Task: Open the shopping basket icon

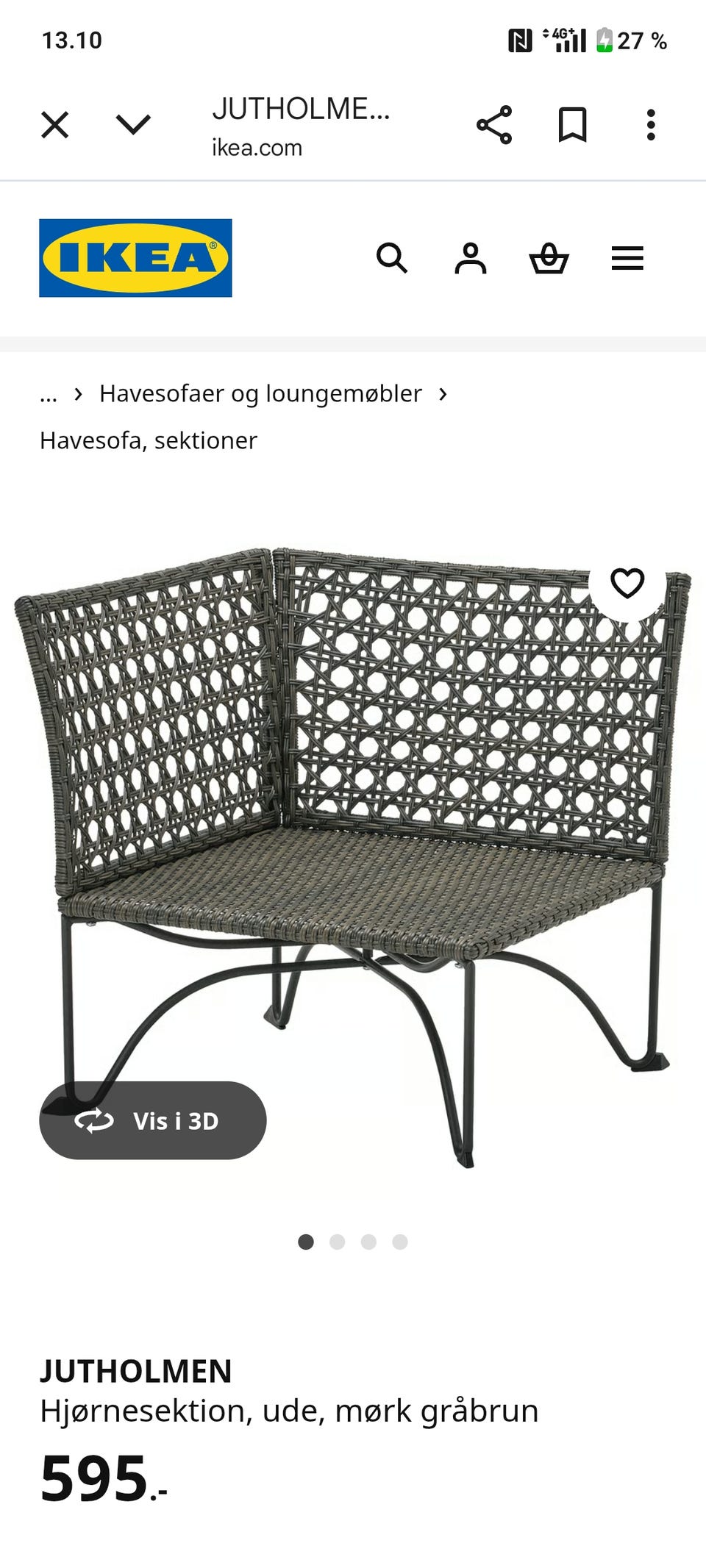Action: (550, 259)
